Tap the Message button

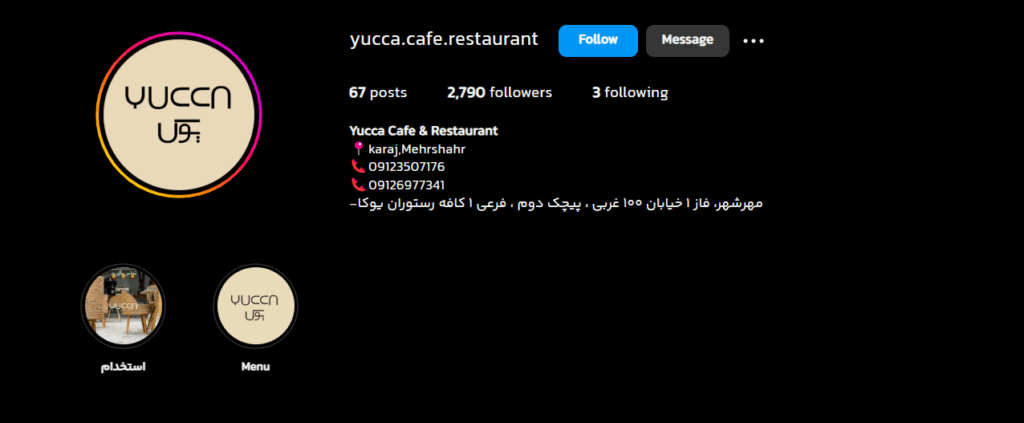click(x=687, y=40)
